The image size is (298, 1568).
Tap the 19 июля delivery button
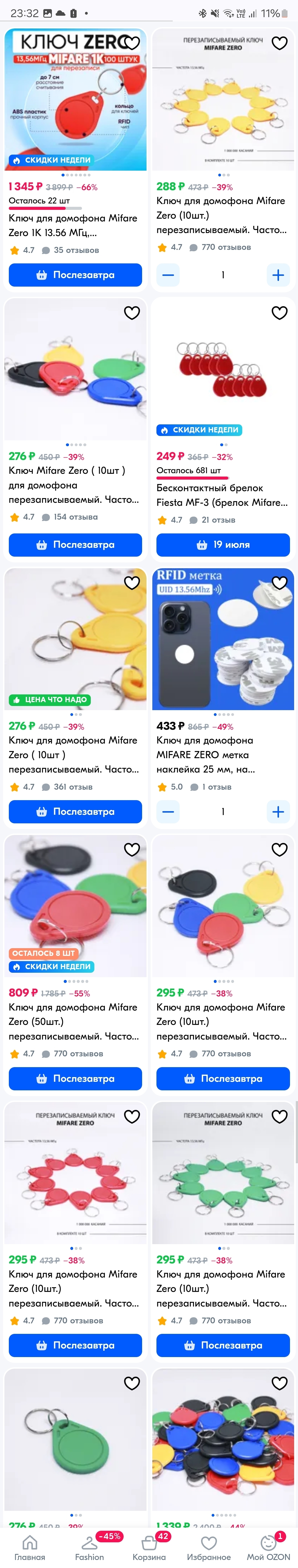223,544
